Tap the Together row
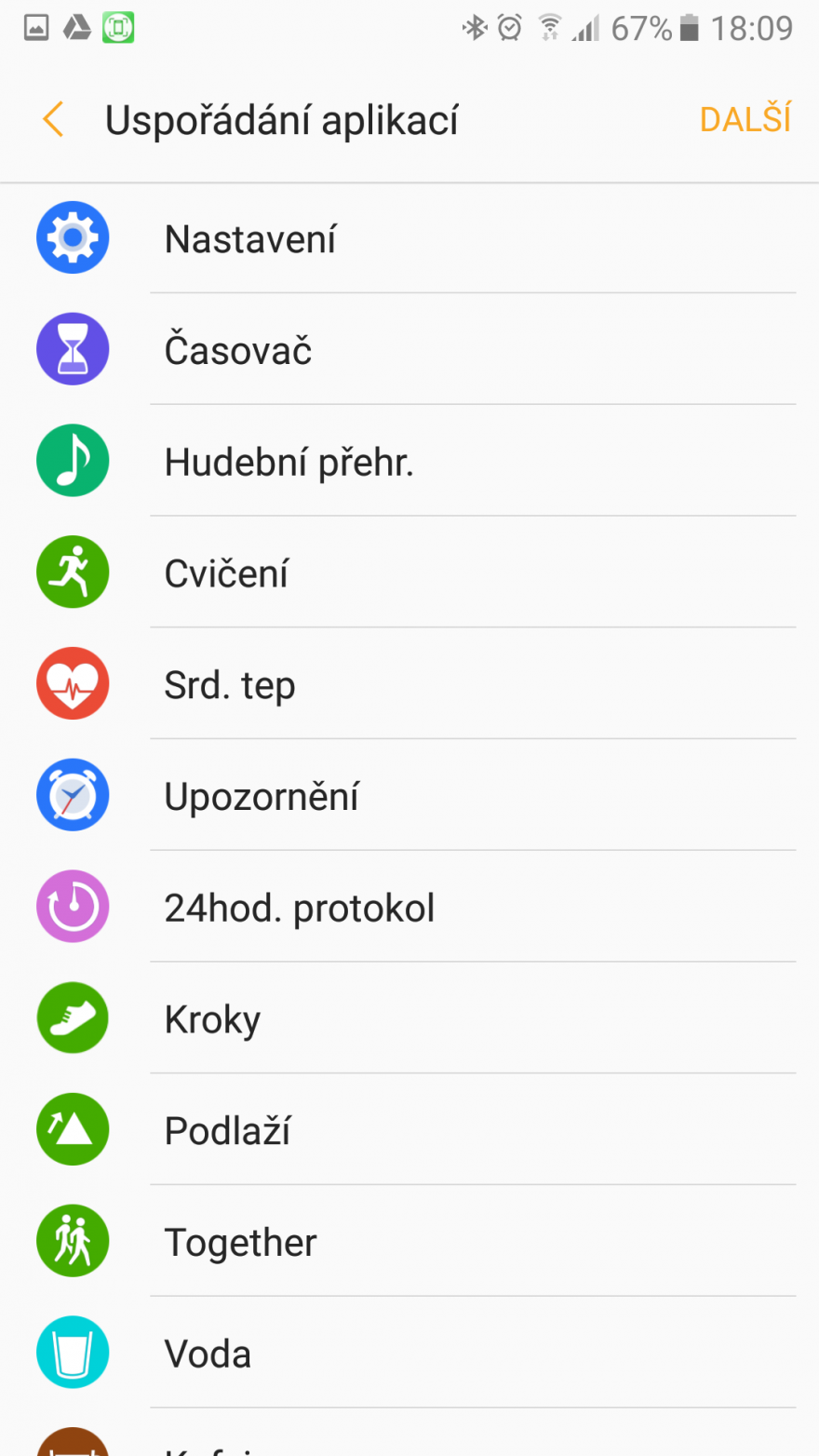Screen dimensions: 819x1456 (409, 1242)
